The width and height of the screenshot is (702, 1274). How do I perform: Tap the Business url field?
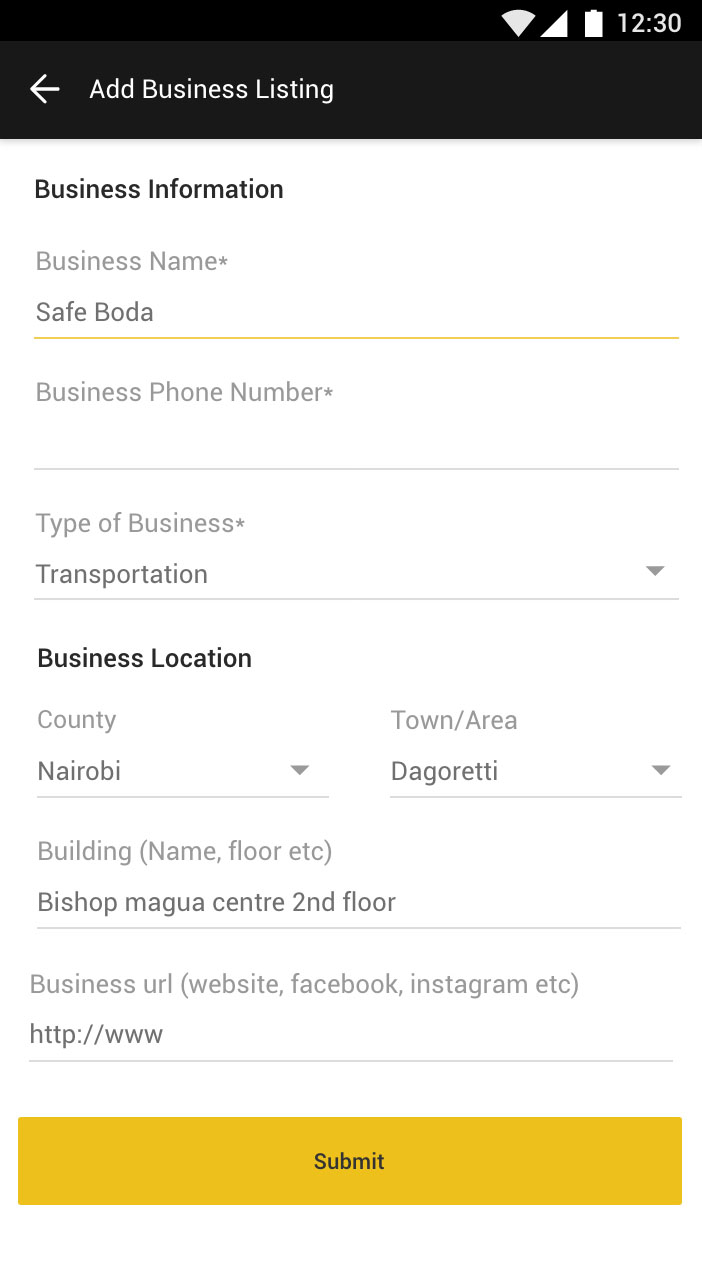pyautogui.click(x=350, y=1034)
